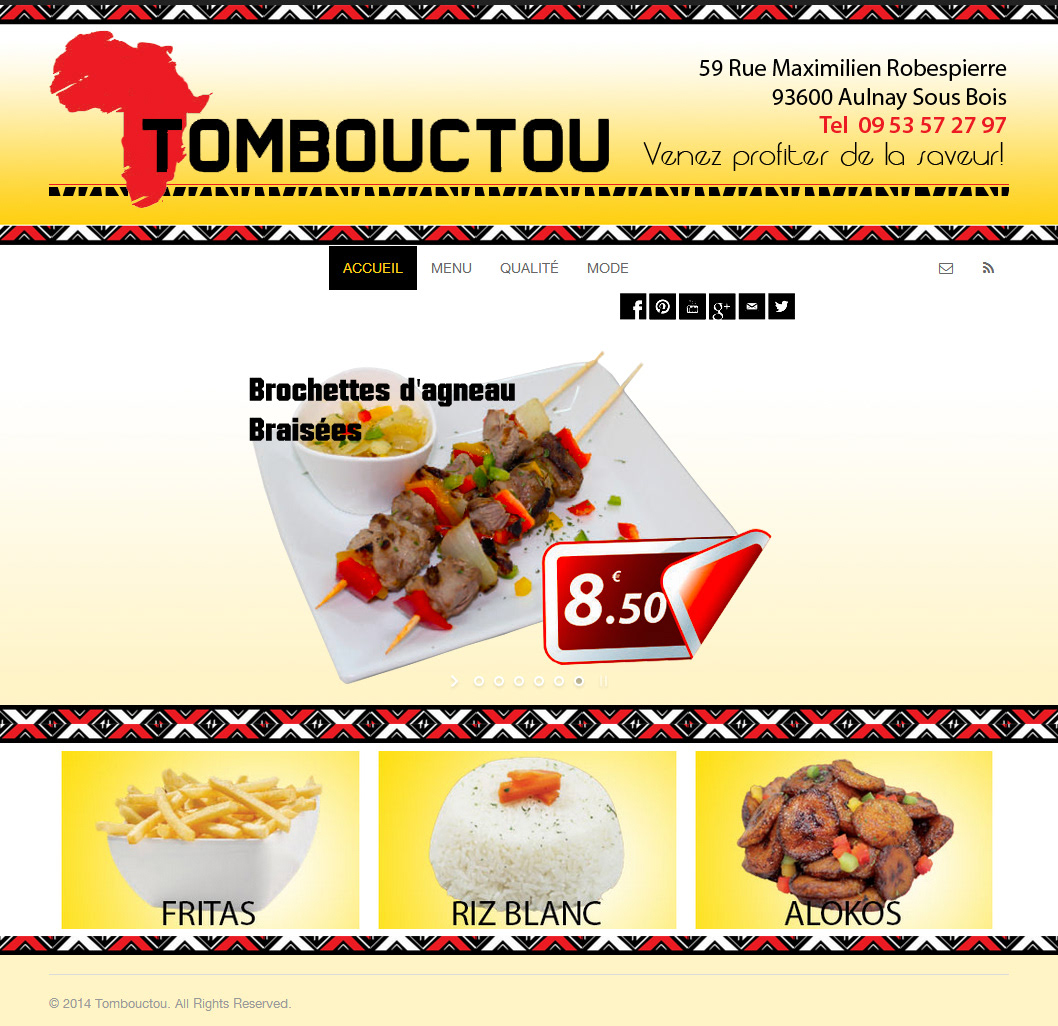
Task: View the Alokos dish tile
Action: [843, 840]
